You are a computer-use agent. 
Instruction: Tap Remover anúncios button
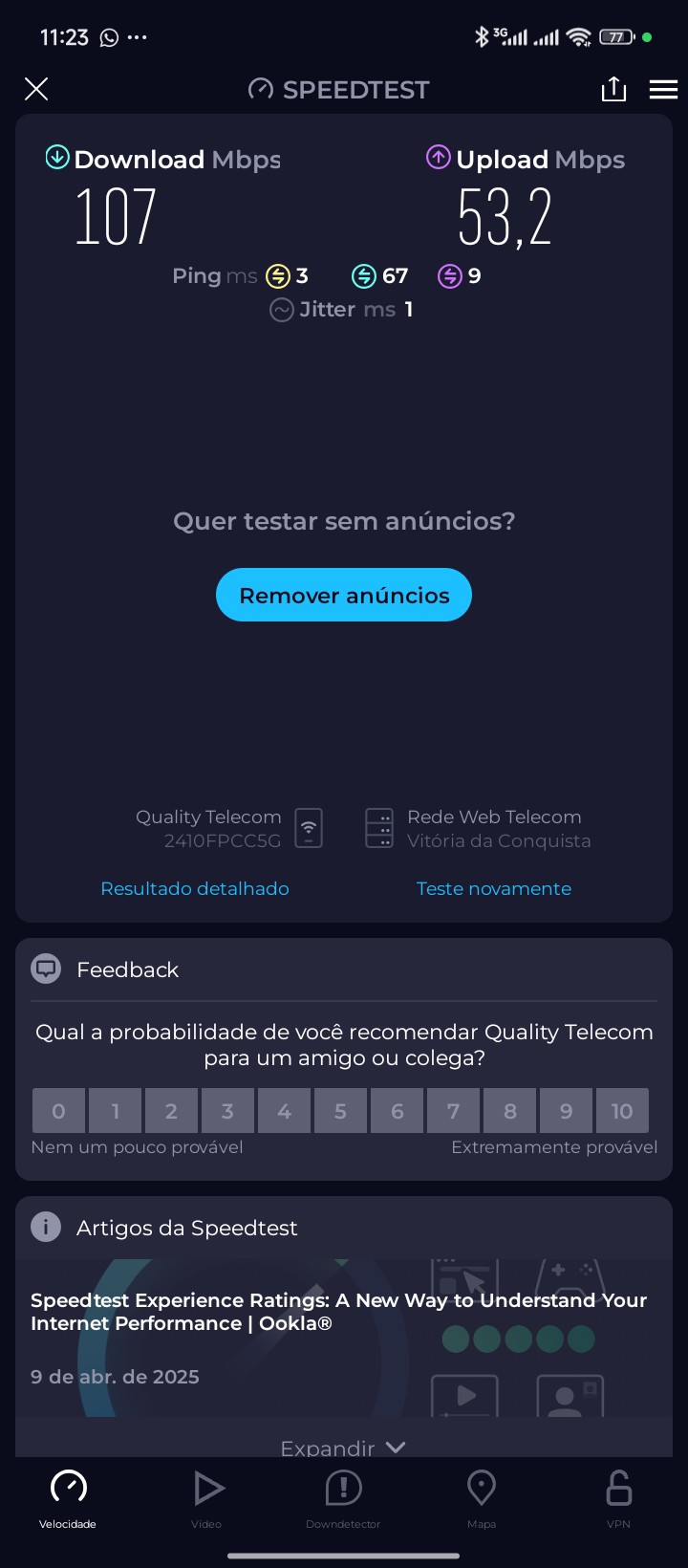coord(344,595)
